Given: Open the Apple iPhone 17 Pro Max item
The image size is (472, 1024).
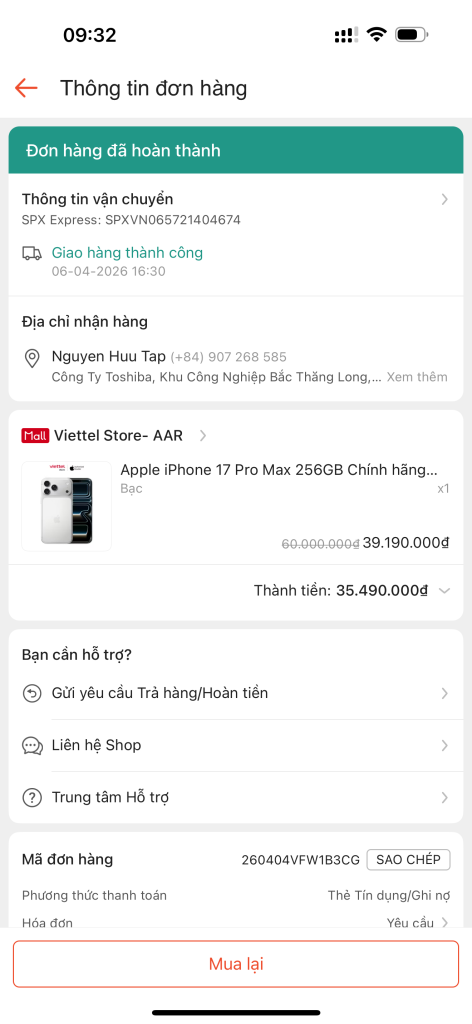Looking at the screenshot, I should click(x=236, y=506).
